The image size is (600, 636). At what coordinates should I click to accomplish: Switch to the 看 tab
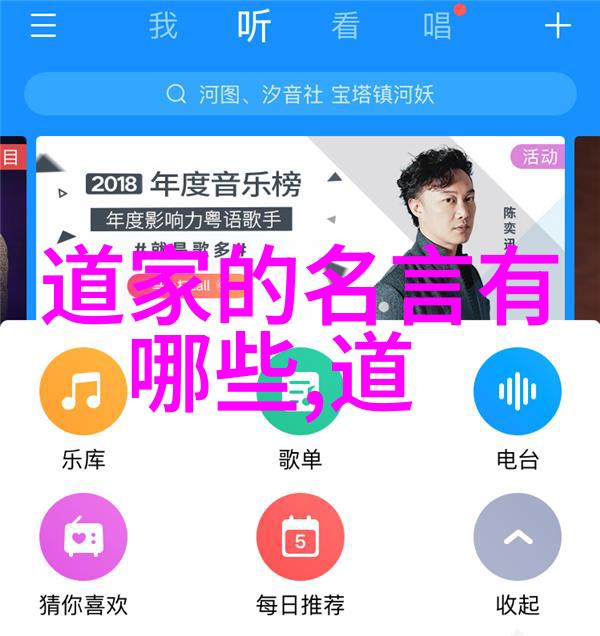345,26
